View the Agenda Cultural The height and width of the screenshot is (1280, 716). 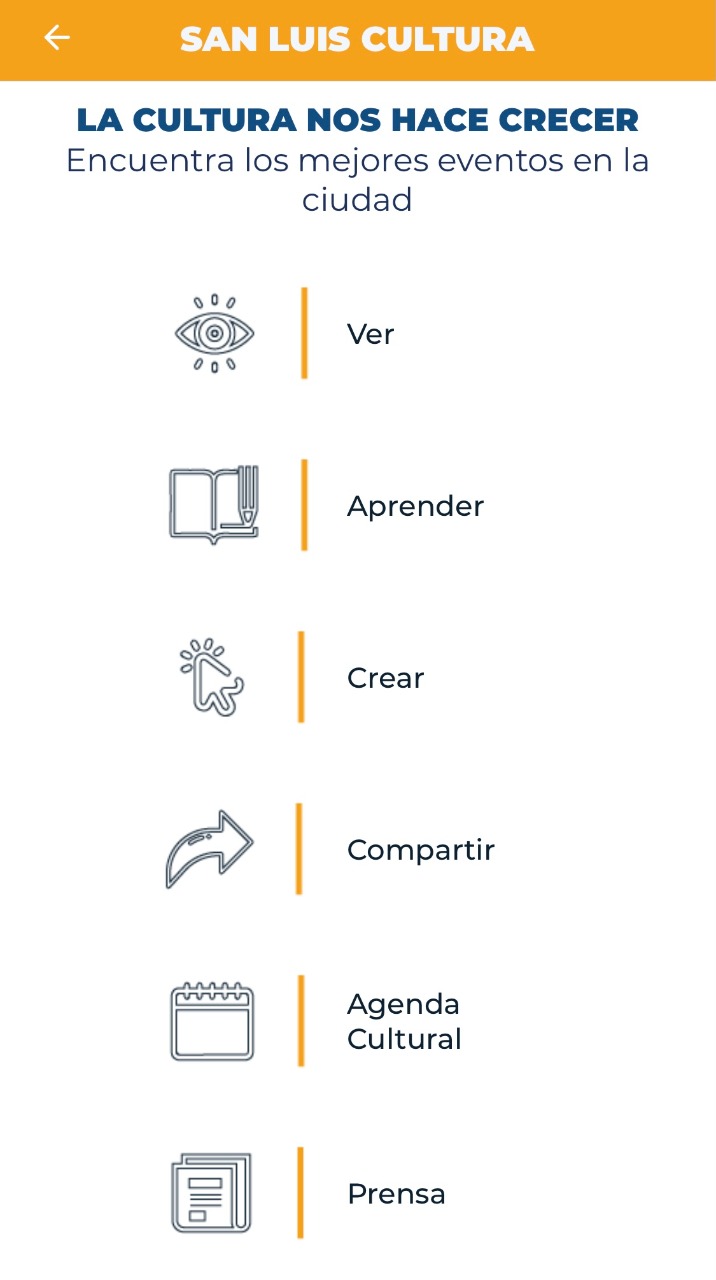click(358, 1021)
